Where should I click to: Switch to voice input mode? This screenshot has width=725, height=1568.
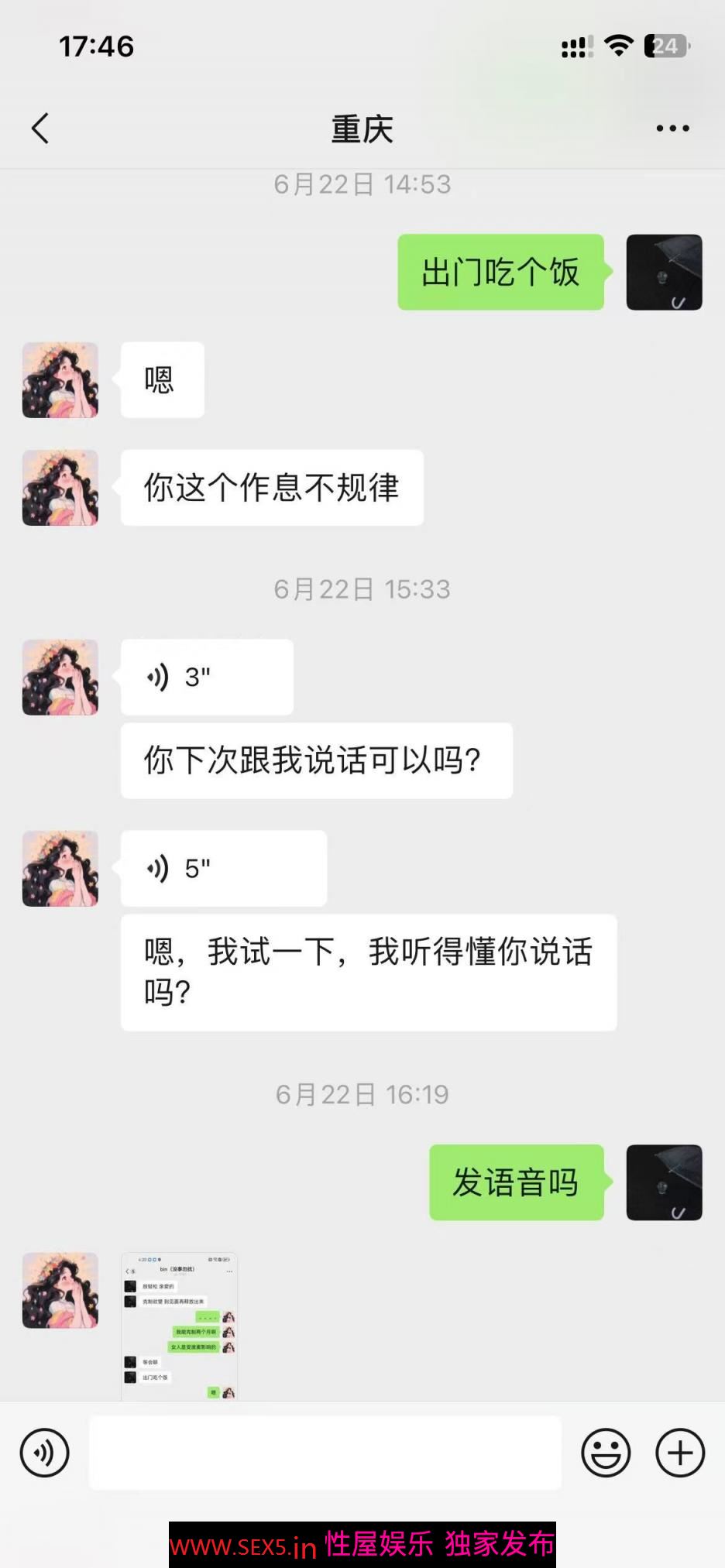click(44, 1453)
